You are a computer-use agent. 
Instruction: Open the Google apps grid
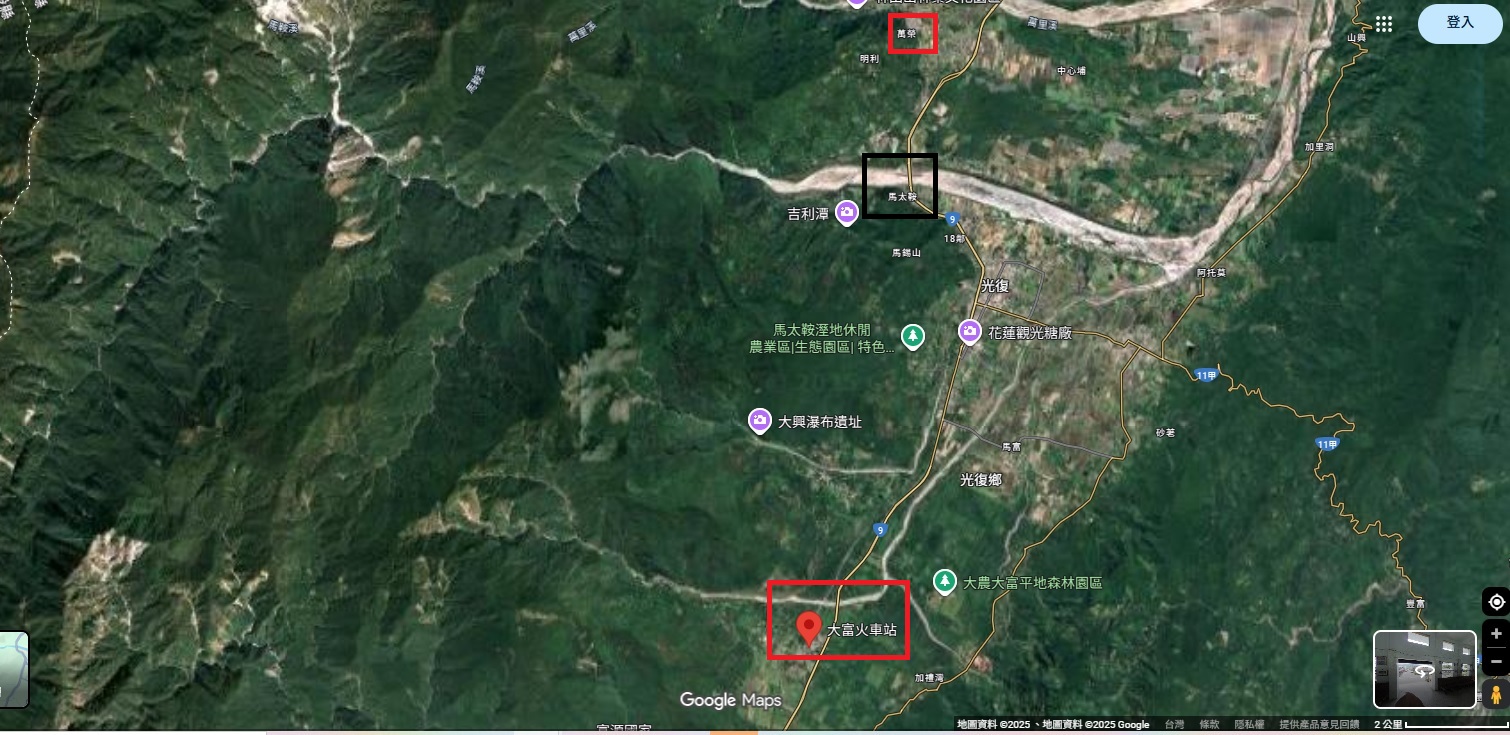coord(1384,24)
